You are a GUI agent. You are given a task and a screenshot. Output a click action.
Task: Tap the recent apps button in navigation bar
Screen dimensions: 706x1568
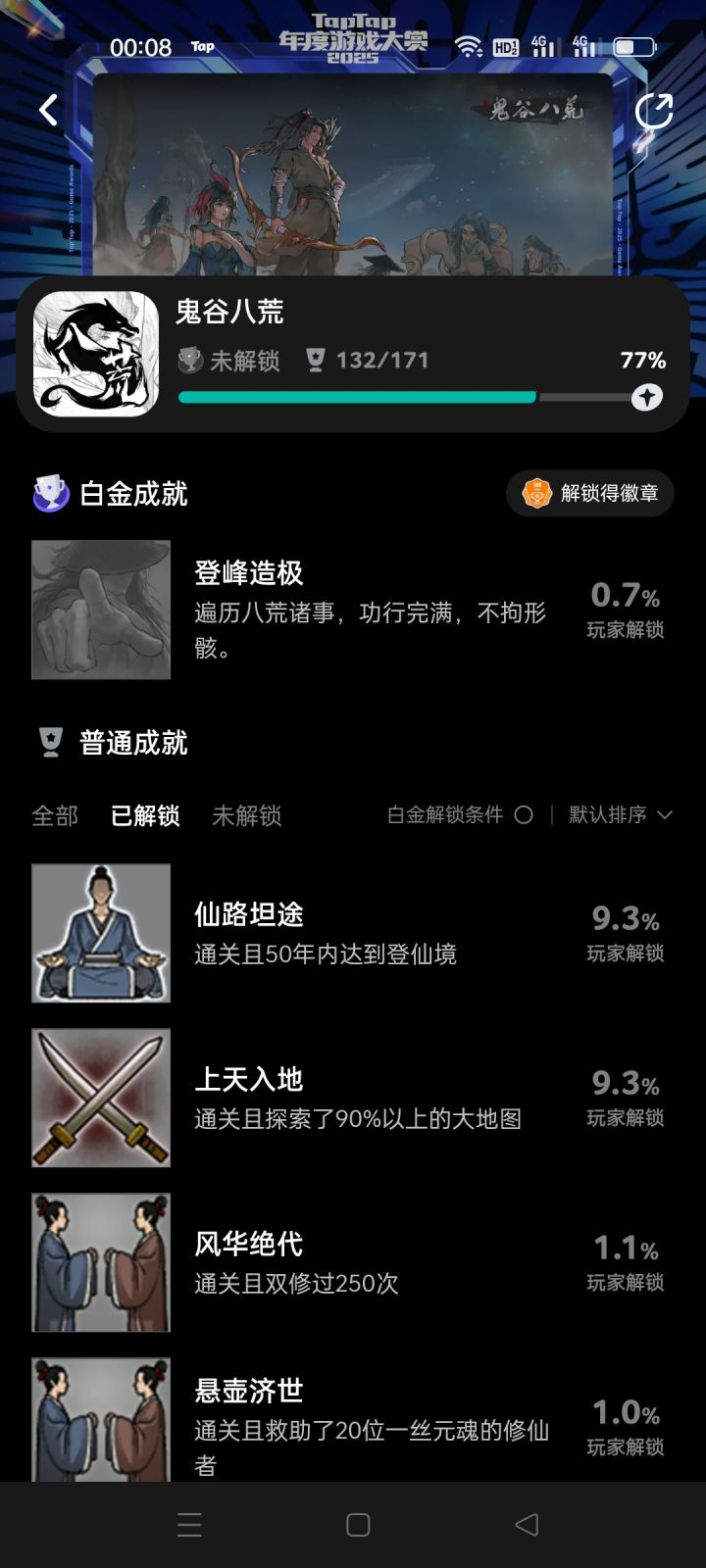(x=189, y=1524)
